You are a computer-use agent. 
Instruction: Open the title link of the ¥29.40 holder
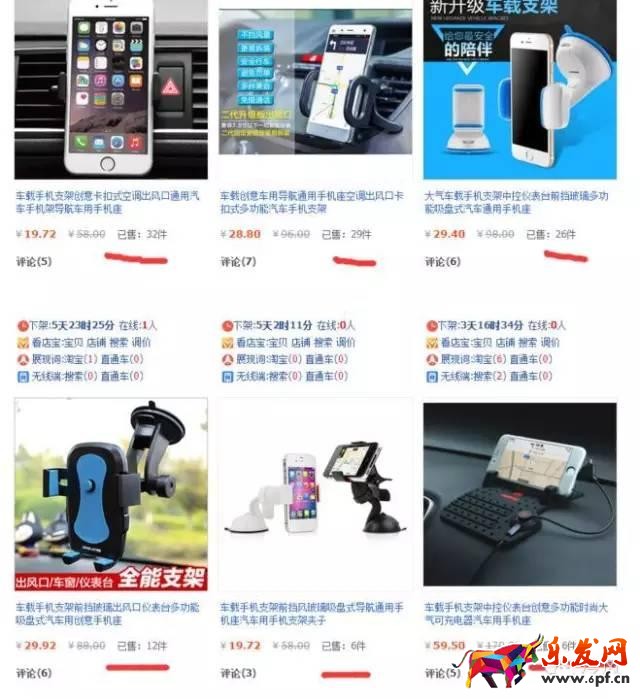click(516, 203)
